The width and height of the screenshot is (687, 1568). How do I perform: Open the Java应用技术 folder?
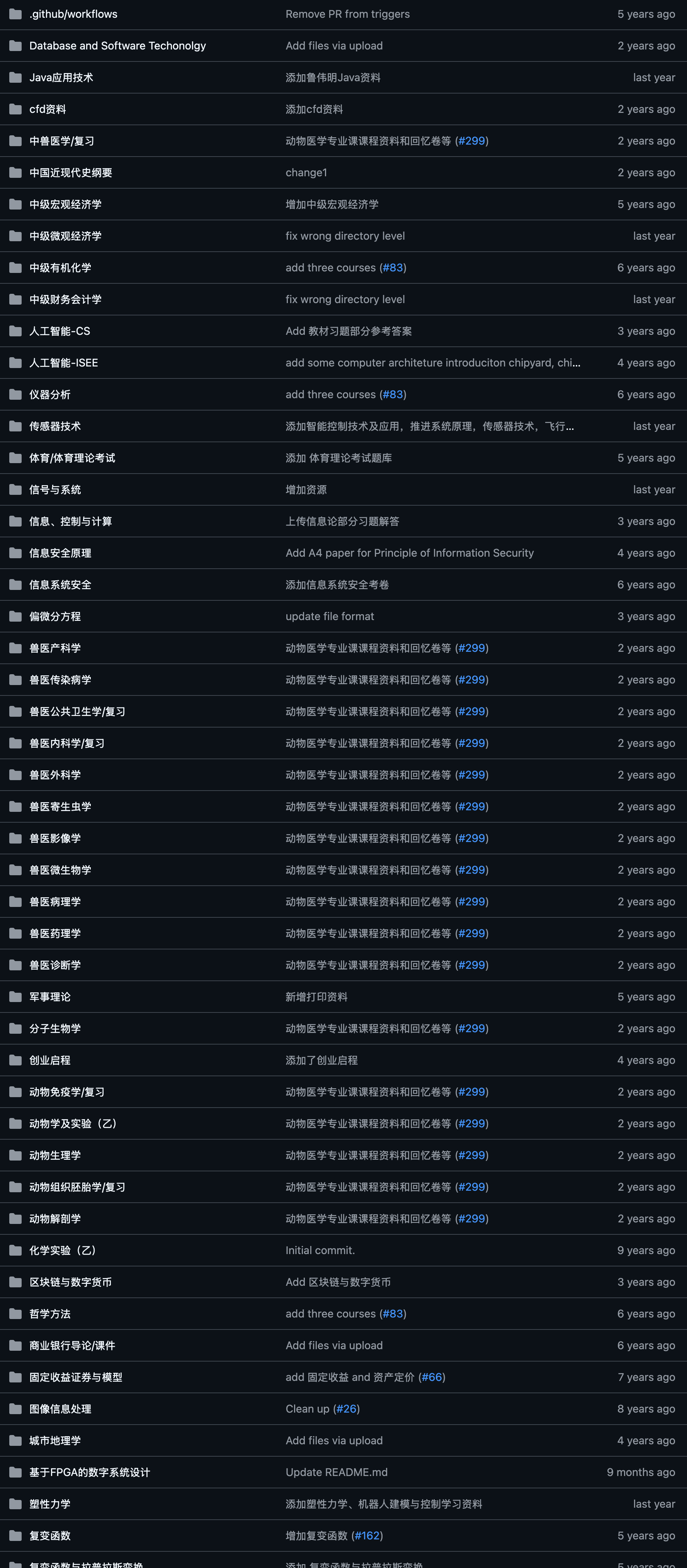(61, 77)
